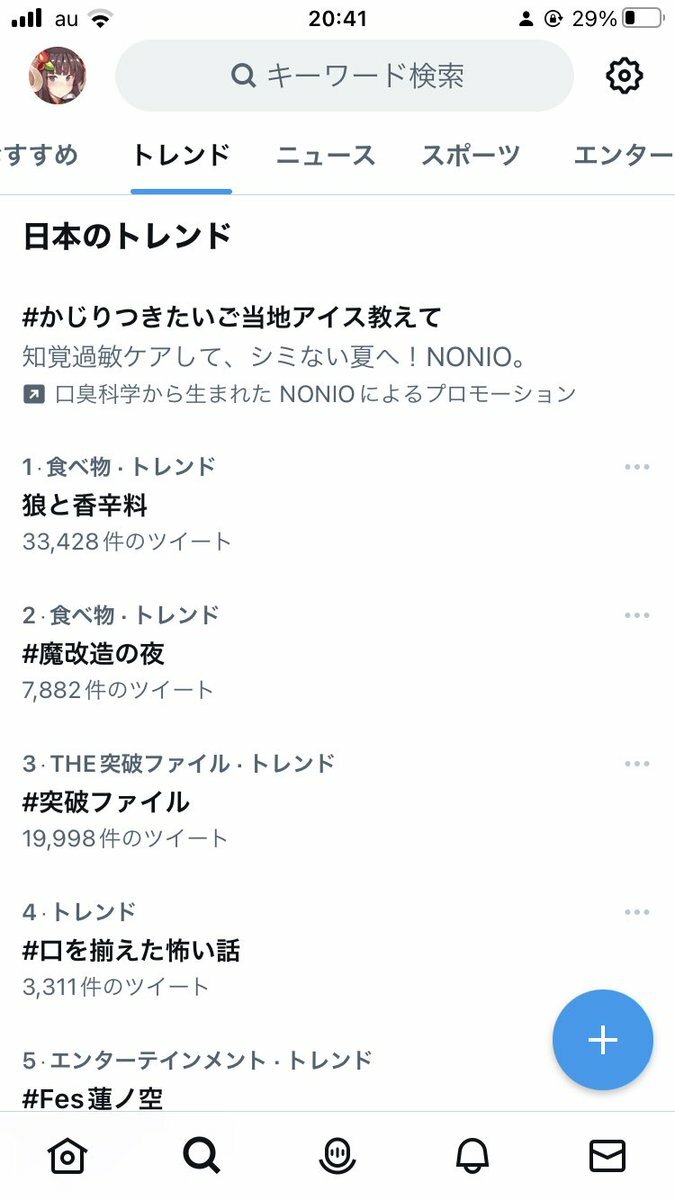
Task: Open the #口を揃えた怖い話 trend
Action: click(x=131, y=950)
